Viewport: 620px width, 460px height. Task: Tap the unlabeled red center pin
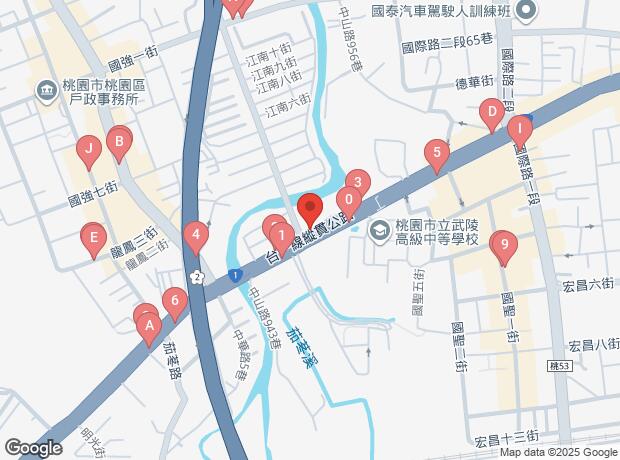tap(309, 209)
